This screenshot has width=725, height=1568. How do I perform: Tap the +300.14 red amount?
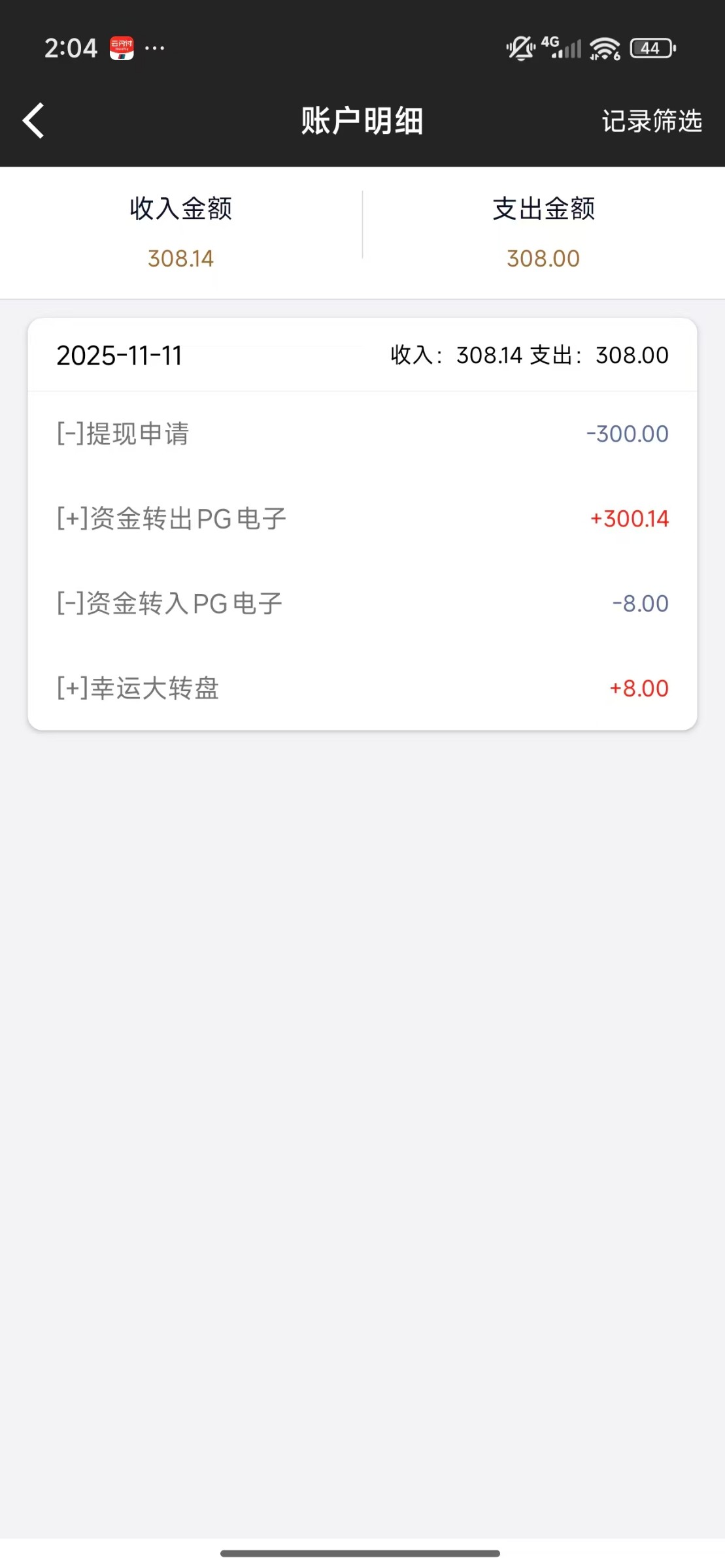pos(629,519)
